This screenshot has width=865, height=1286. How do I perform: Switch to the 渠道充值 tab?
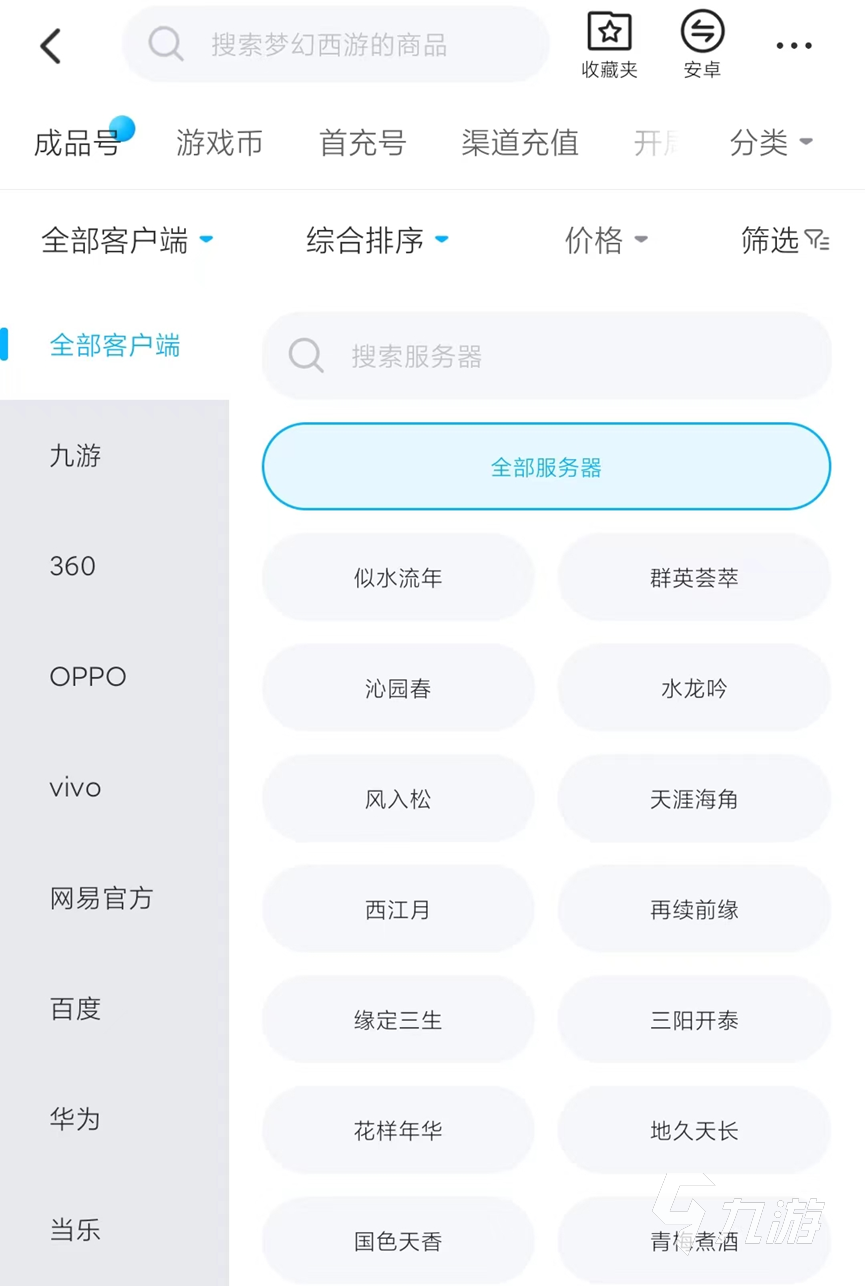tap(520, 143)
